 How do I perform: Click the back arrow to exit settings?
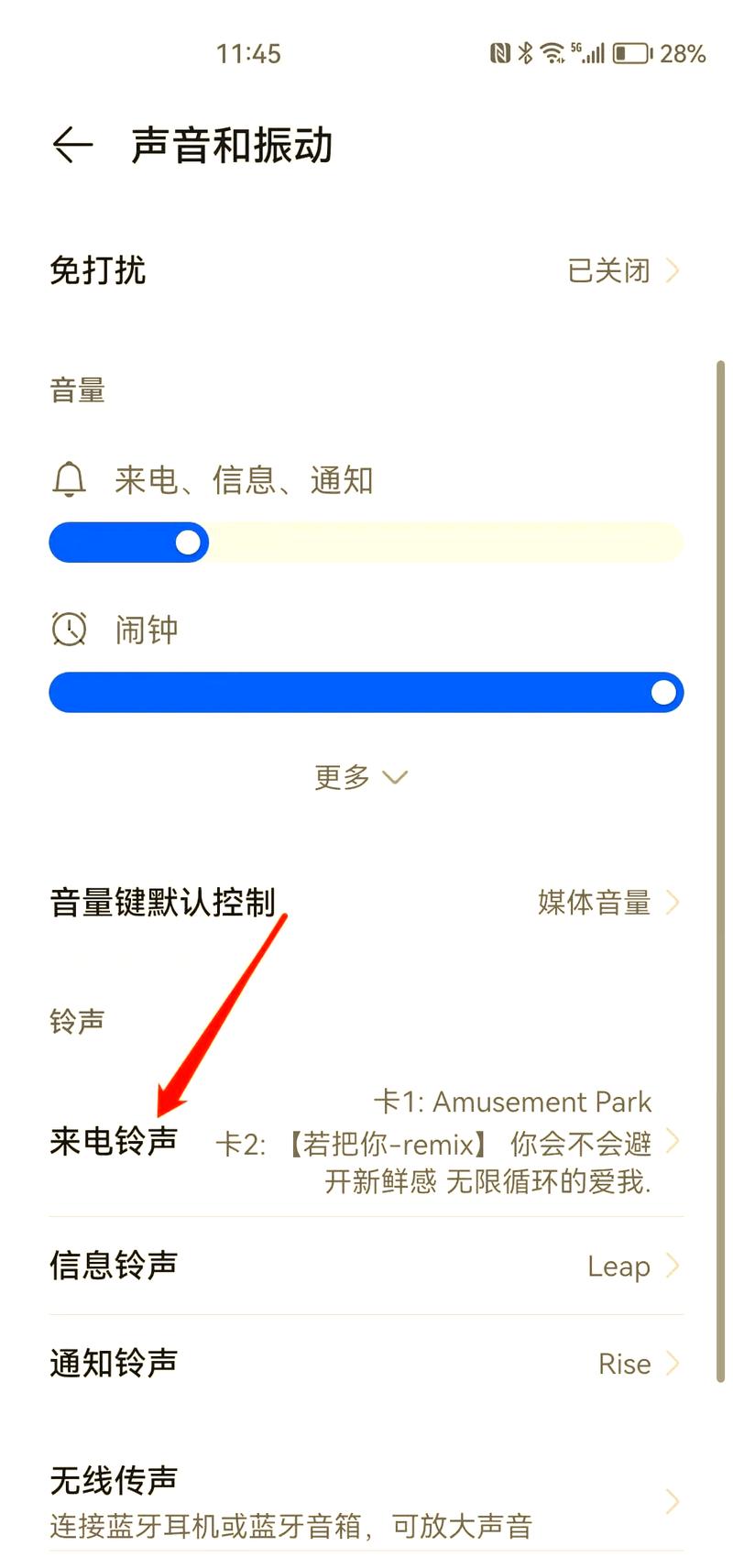71,145
